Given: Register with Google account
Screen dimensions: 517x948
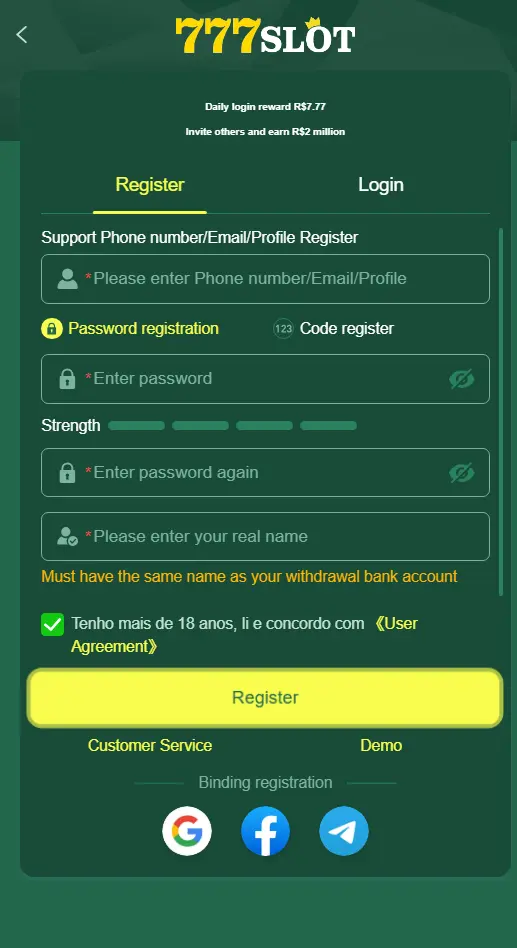Looking at the screenshot, I should click(x=187, y=831).
